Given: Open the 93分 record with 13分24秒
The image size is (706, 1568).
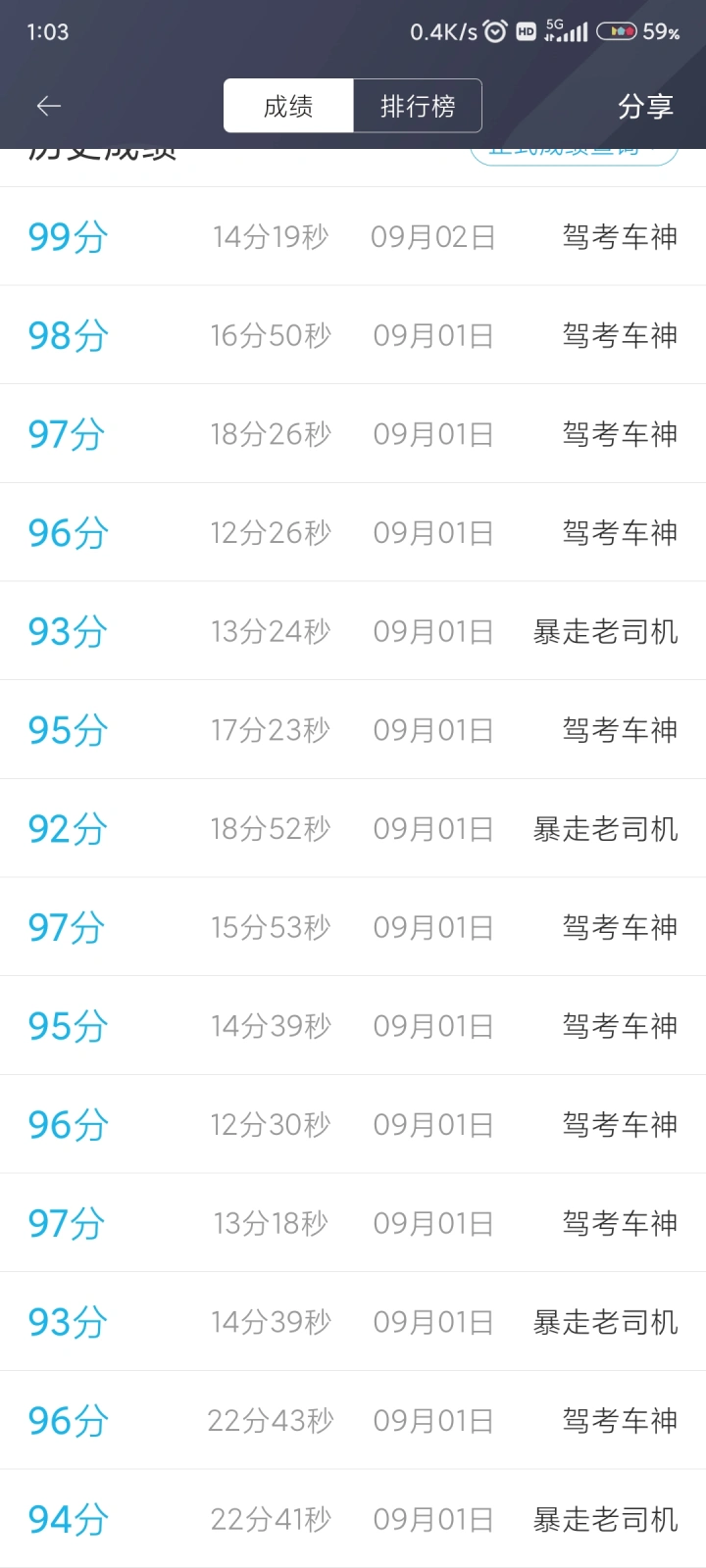Looking at the screenshot, I should point(353,631).
